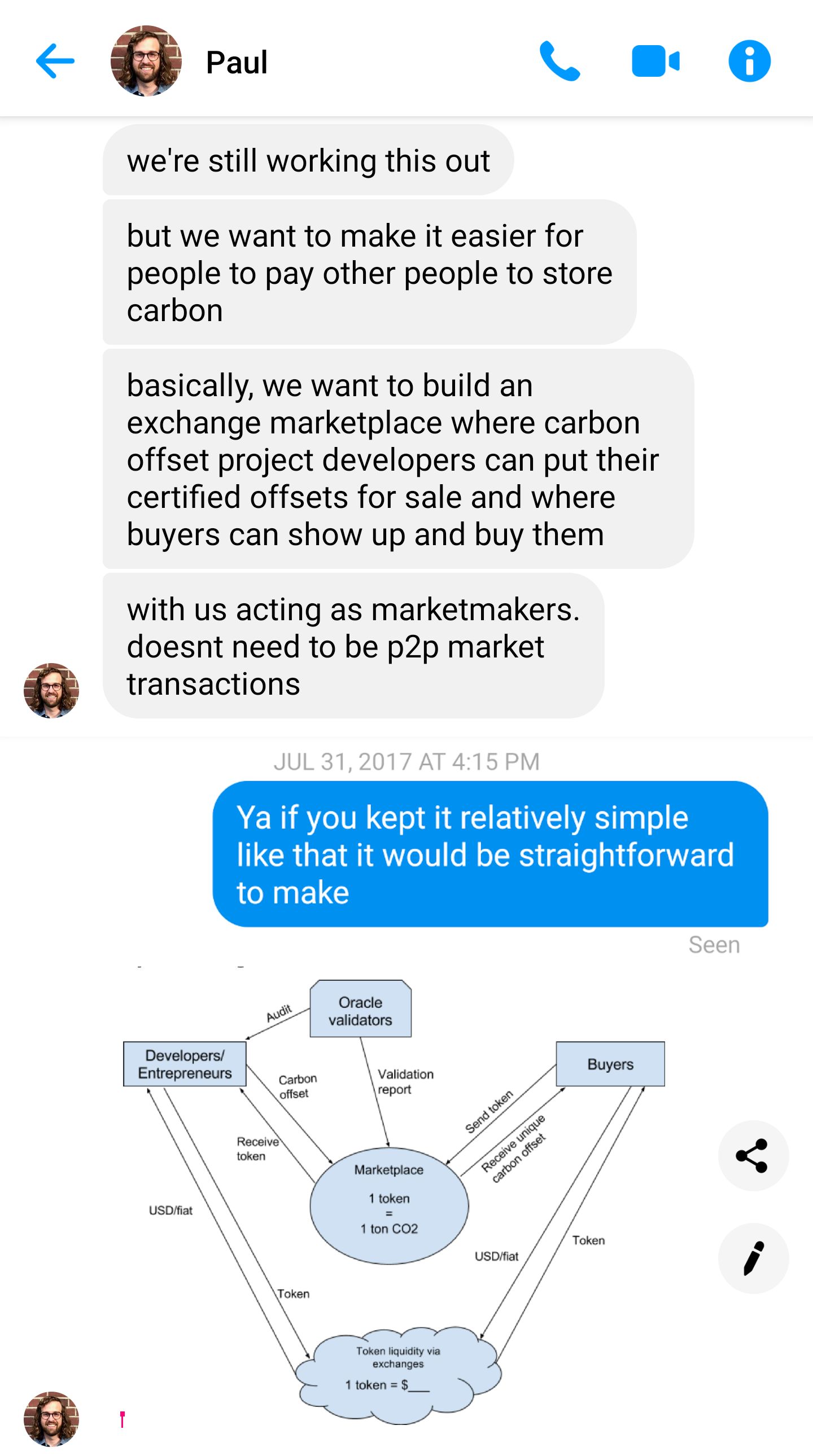Viewport: 813px width, 1456px height.
Task: Start a voice call with Paul
Action: [559, 61]
